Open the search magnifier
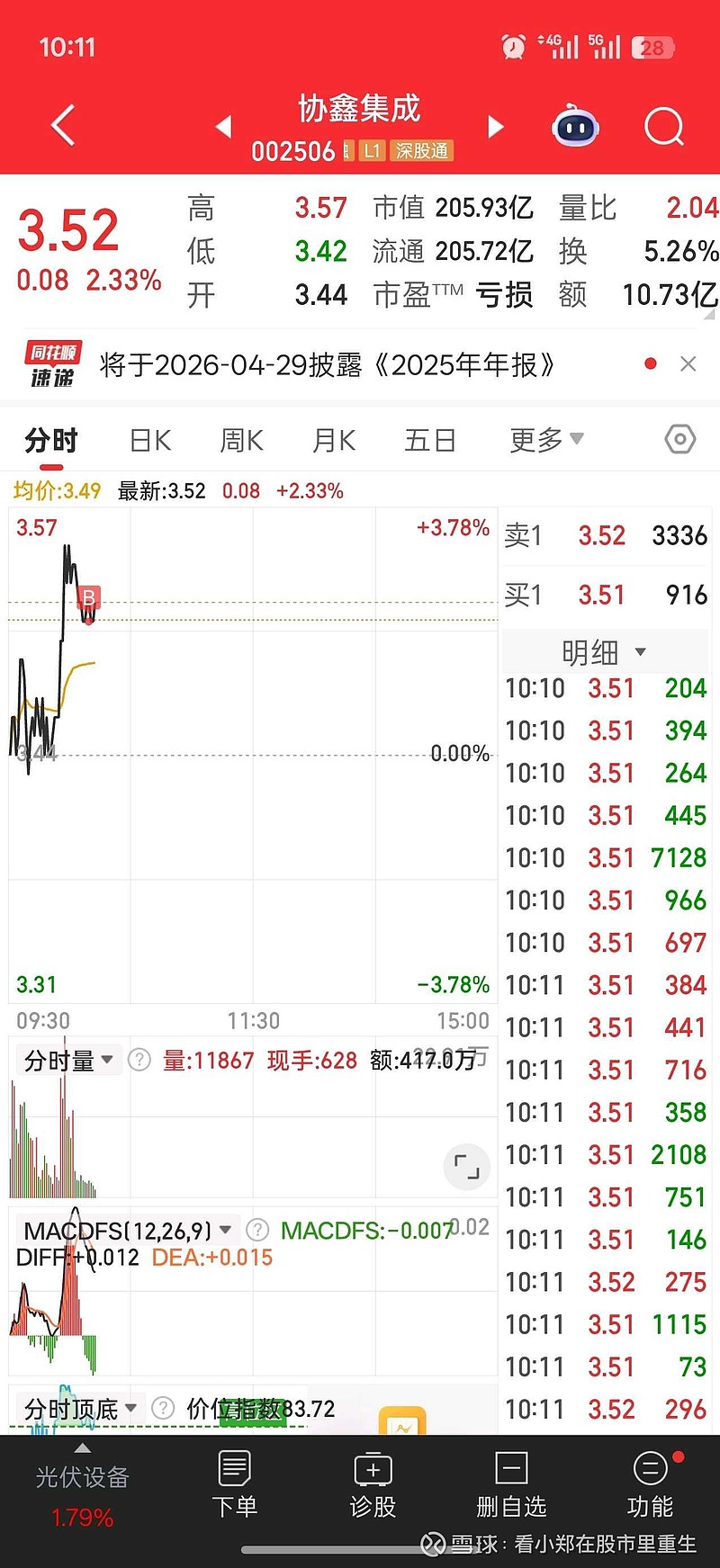 click(664, 126)
